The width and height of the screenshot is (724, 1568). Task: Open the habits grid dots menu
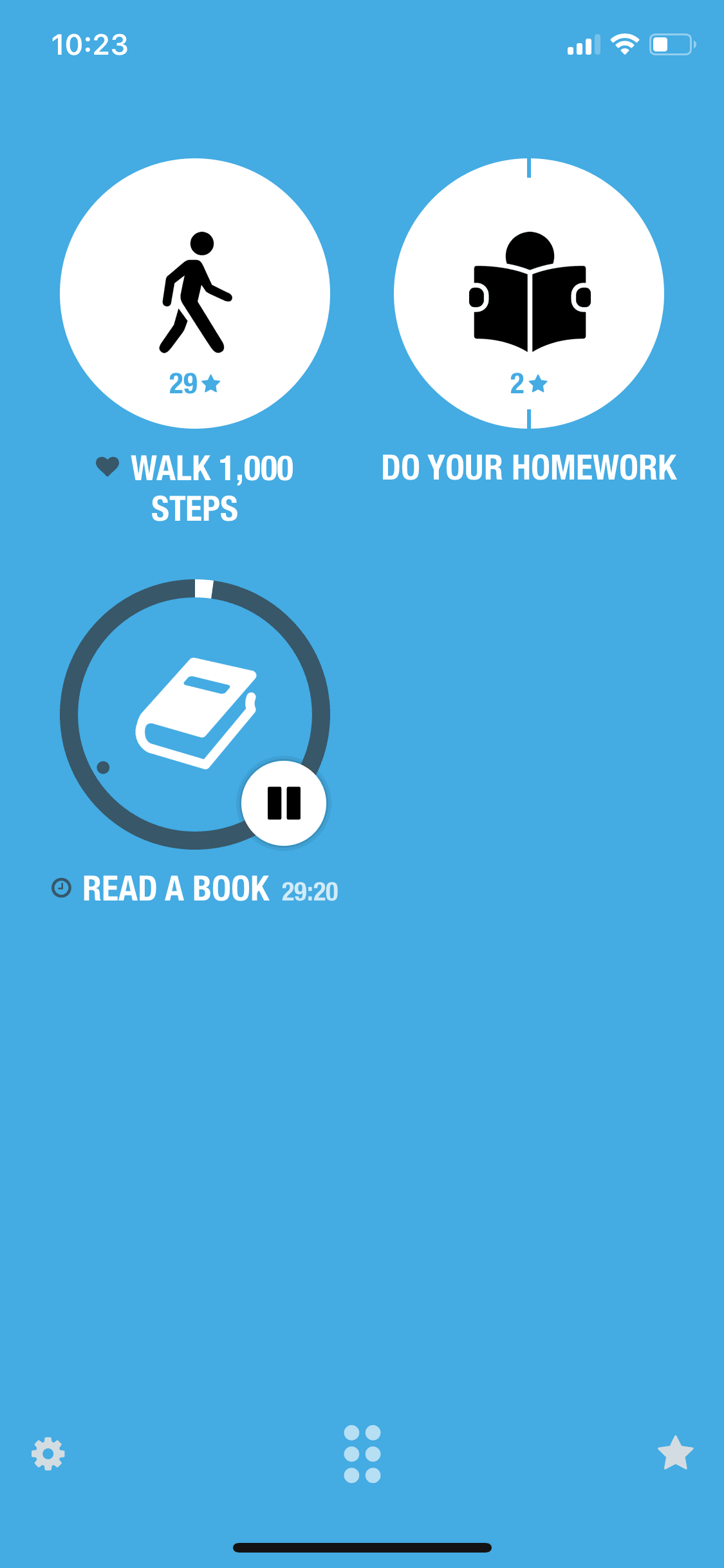(362, 1453)
